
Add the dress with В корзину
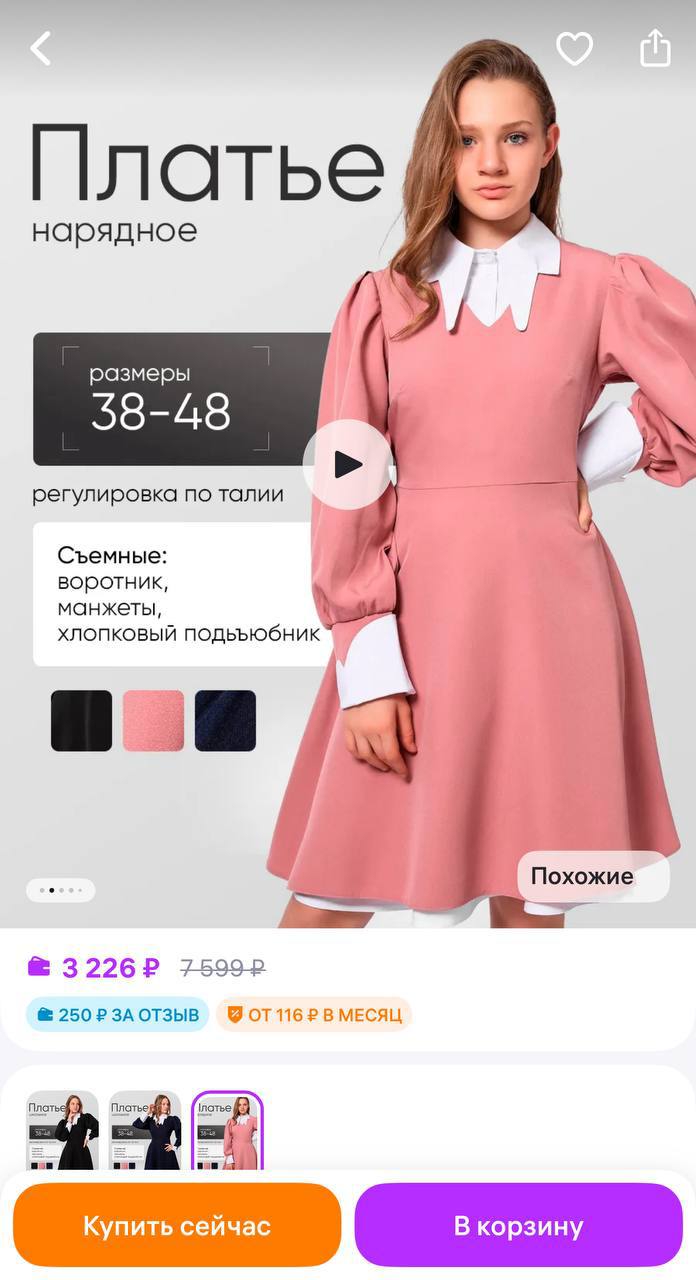coord(518,1226)
